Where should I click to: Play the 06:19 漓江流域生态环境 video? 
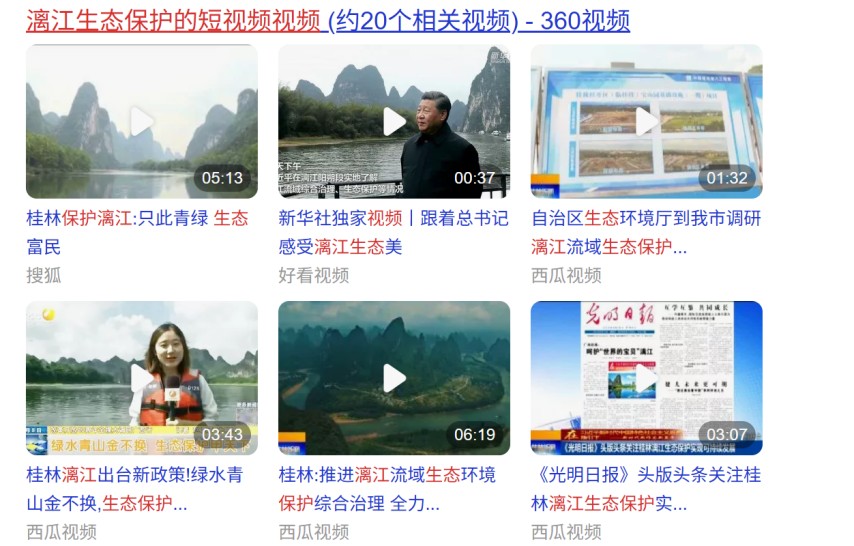click(x=393, y=378)
